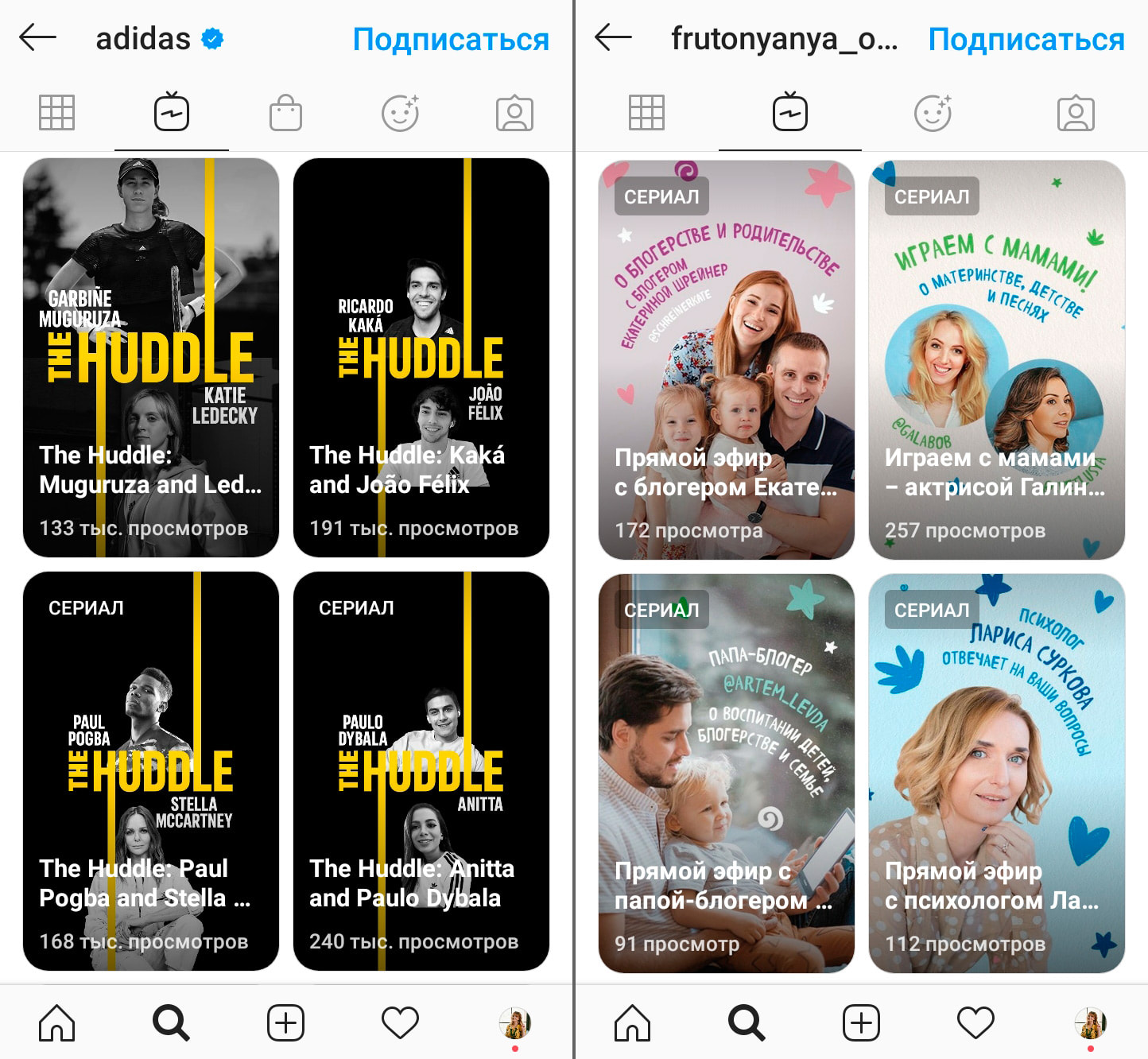Subscribe to the adidas account

451,39
